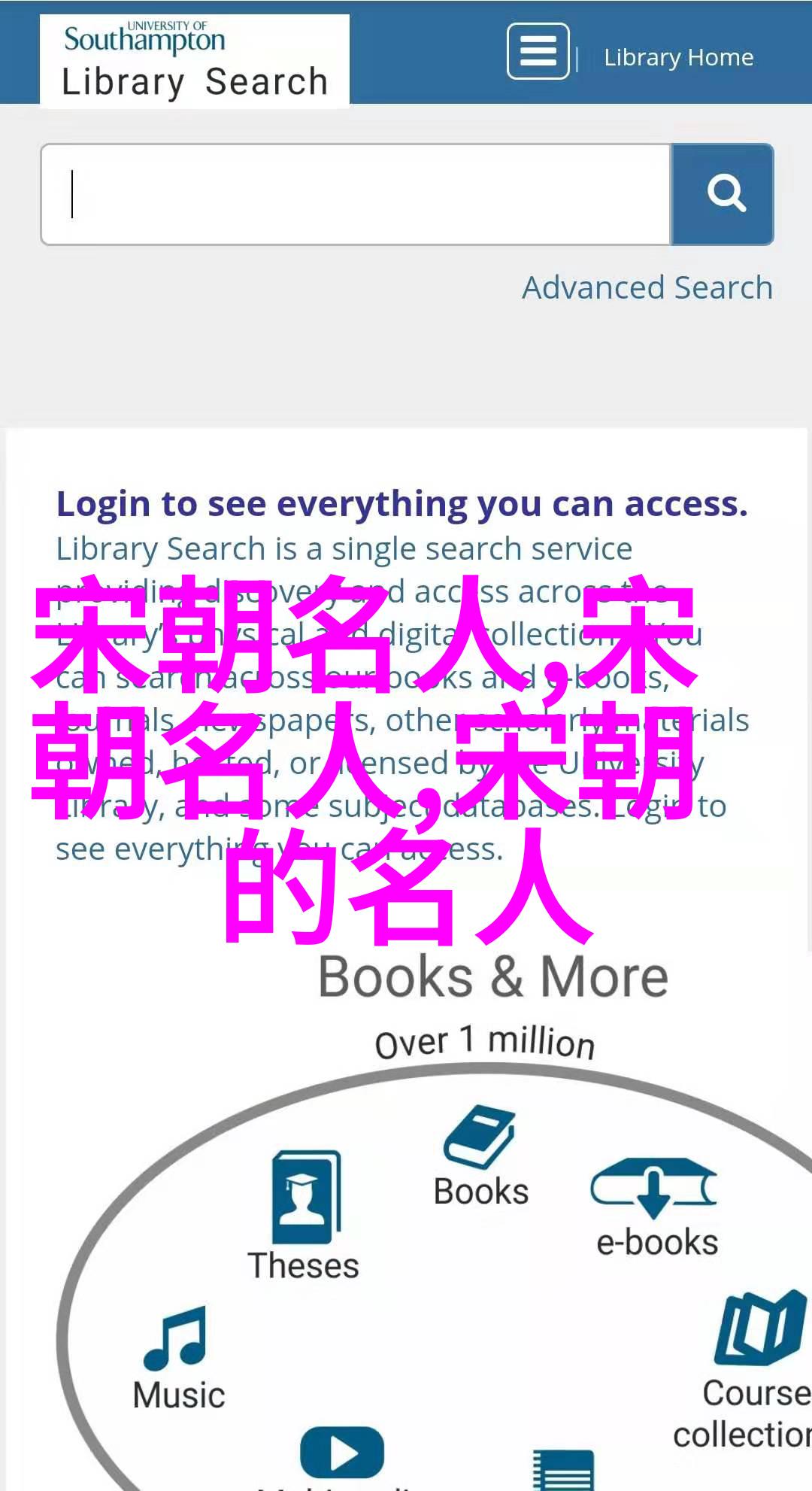Open Advanced Search
Screen dimensions: 812x1491
pyautogui.click(x=647, y=287)
